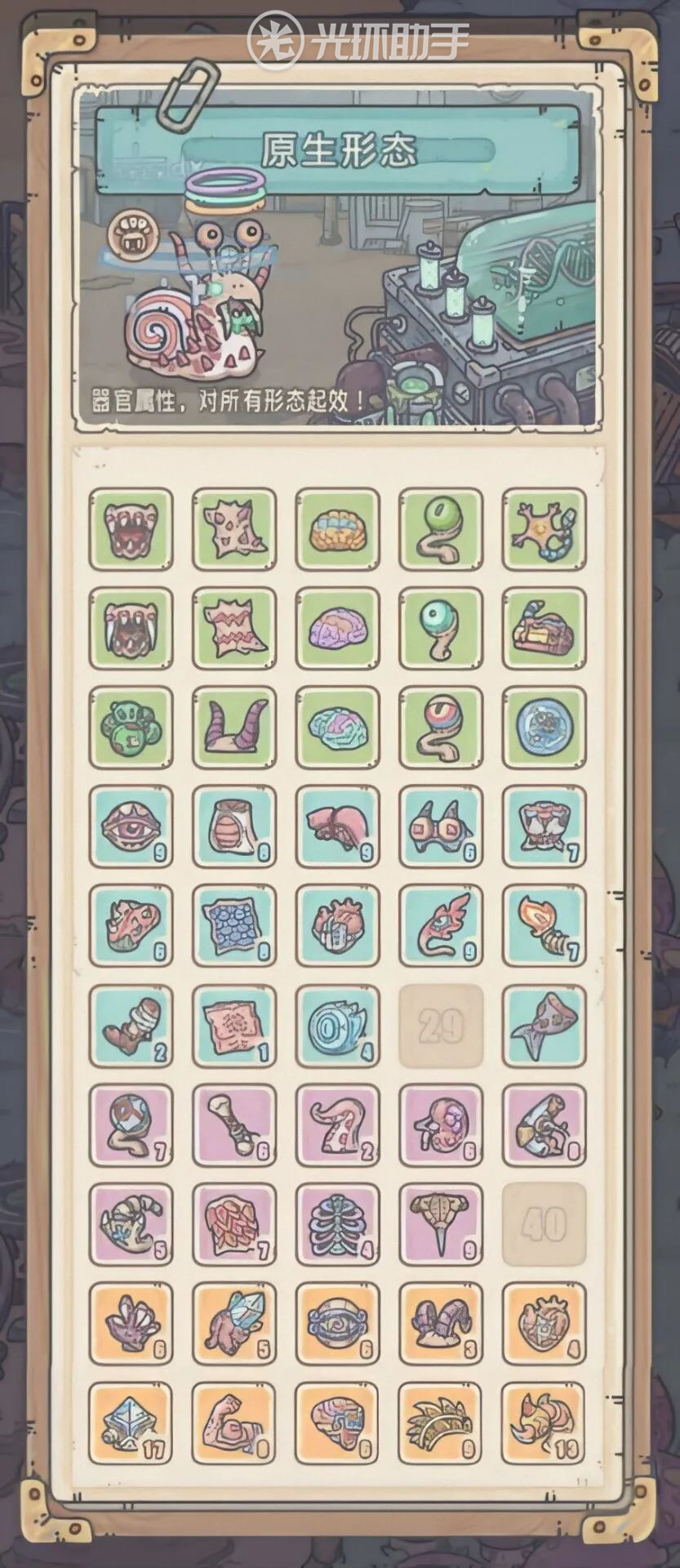
Task: Select the bone organ on pink background
Action: coord(234,1125)
